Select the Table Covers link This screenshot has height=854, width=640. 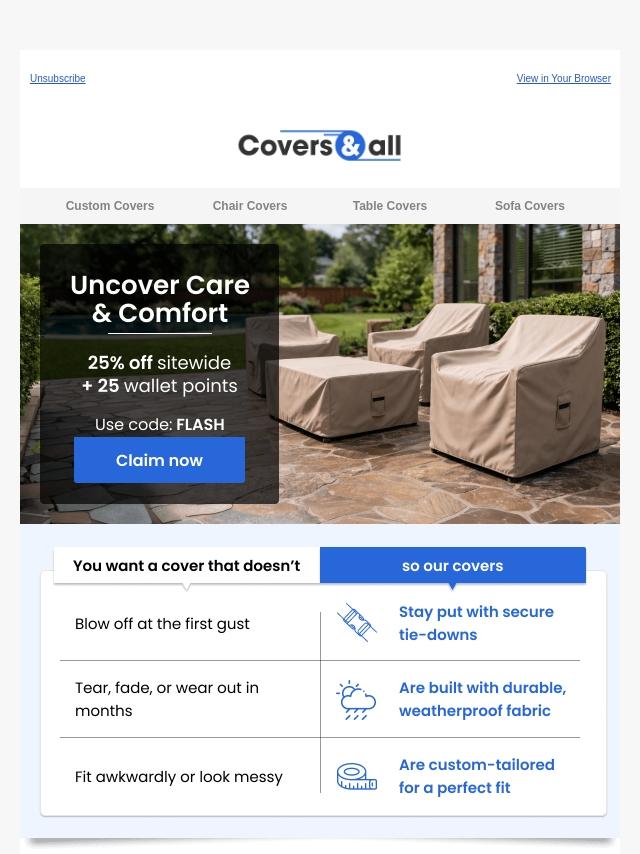[x=389, y=206]
